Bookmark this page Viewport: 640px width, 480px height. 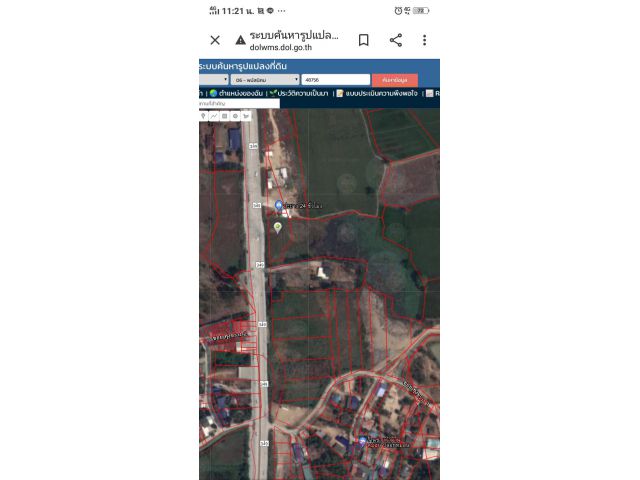tap(364, 40)
